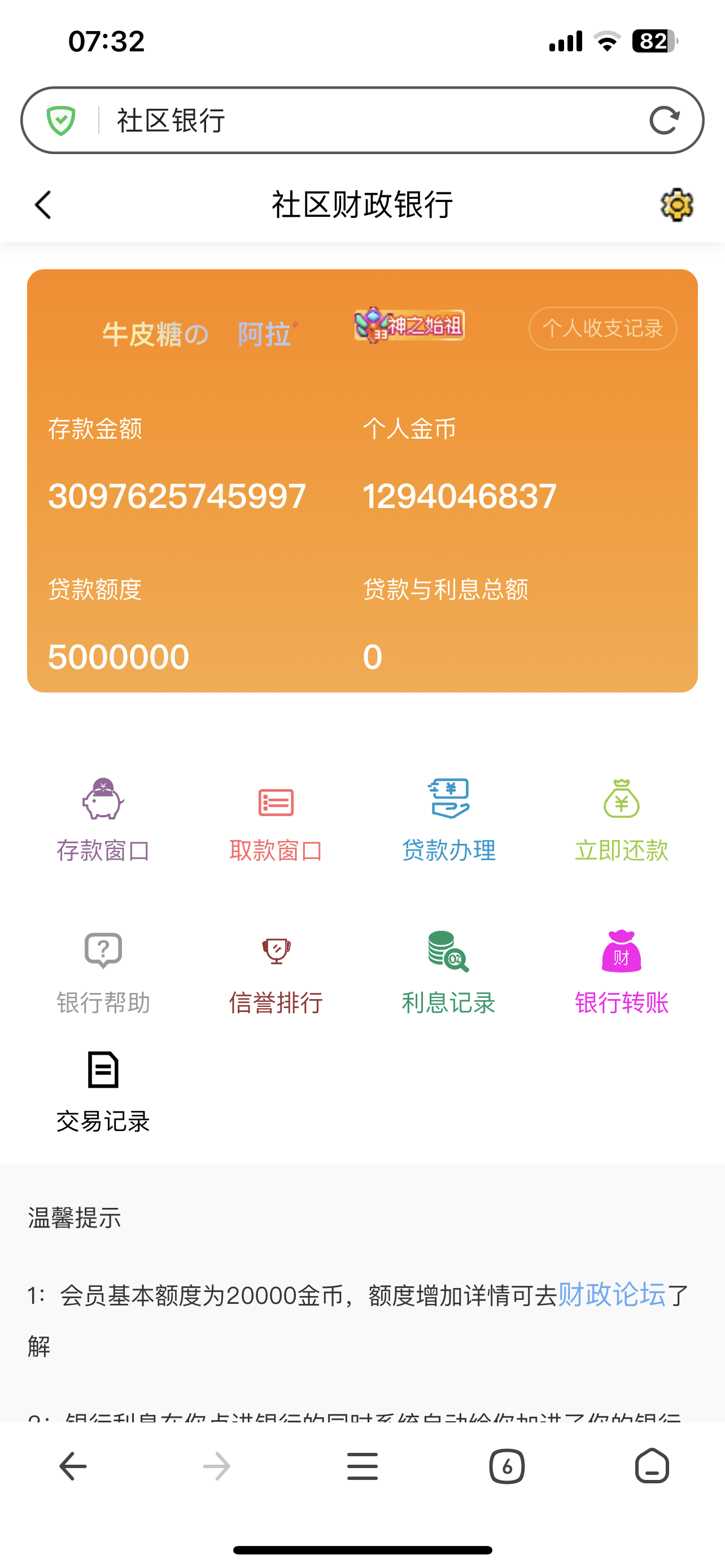Reload the page with the refresh icon
This screenshot has width=725, height=1568.
[663, 120]
